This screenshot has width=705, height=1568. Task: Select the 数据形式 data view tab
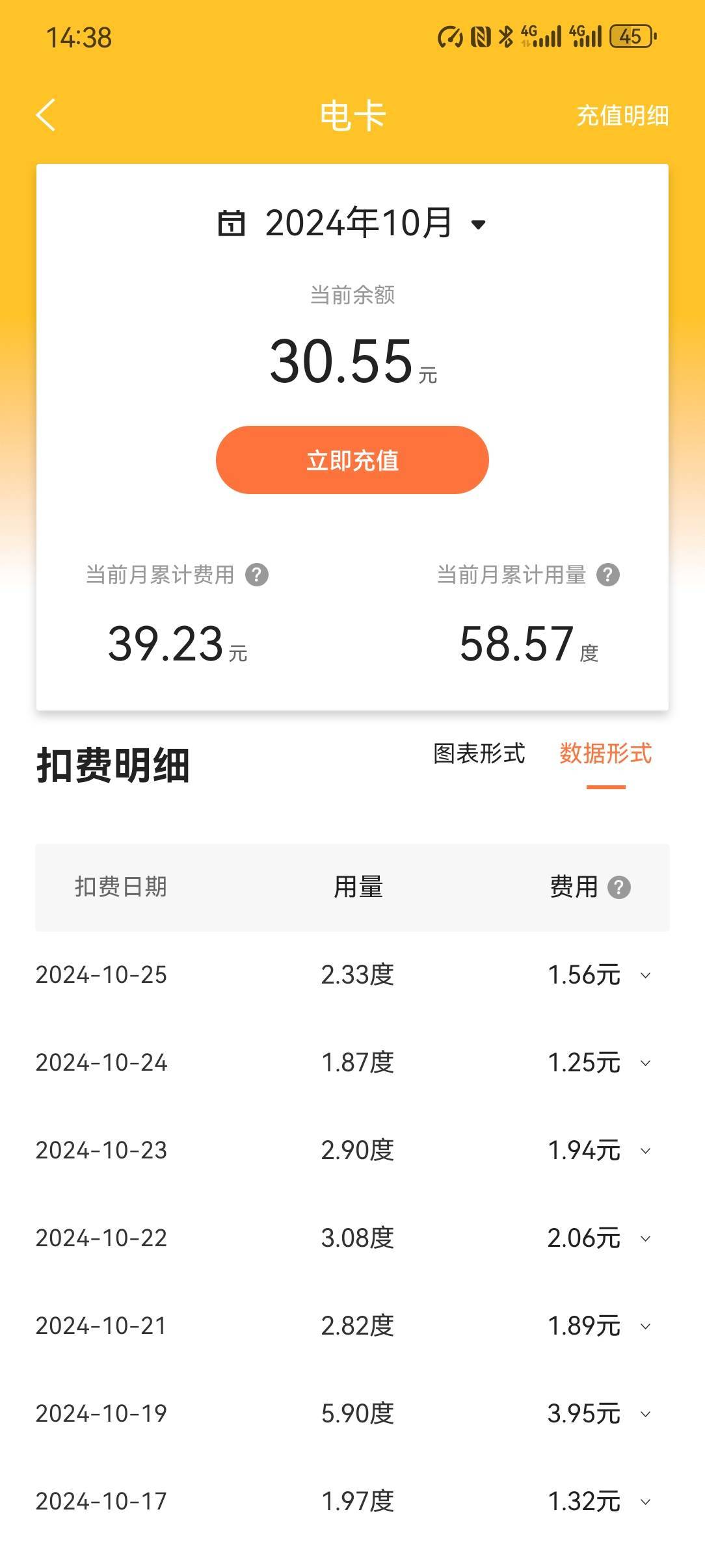click(x=605, y=754)
